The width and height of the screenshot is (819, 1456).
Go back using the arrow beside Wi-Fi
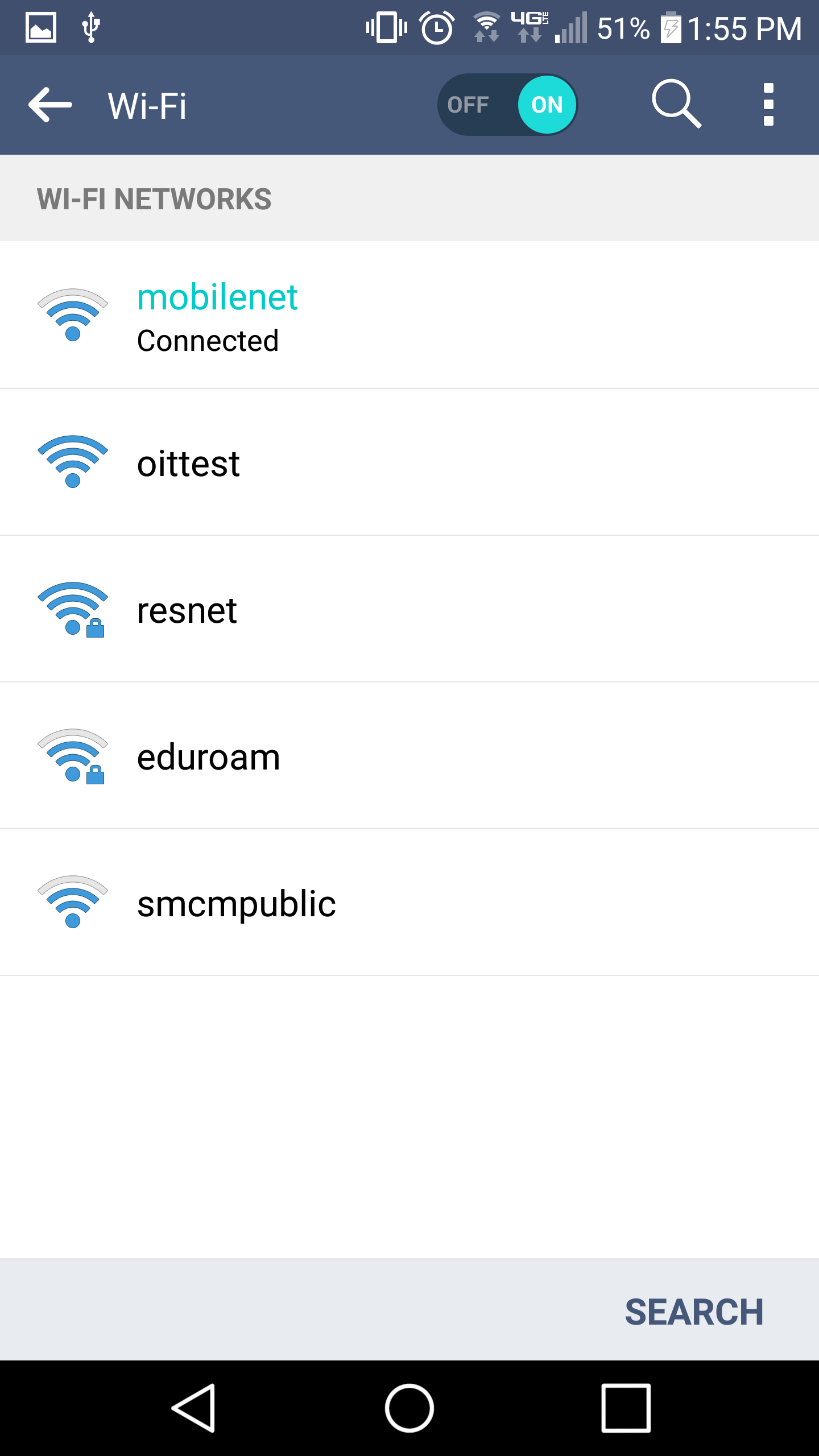(50, 105)
